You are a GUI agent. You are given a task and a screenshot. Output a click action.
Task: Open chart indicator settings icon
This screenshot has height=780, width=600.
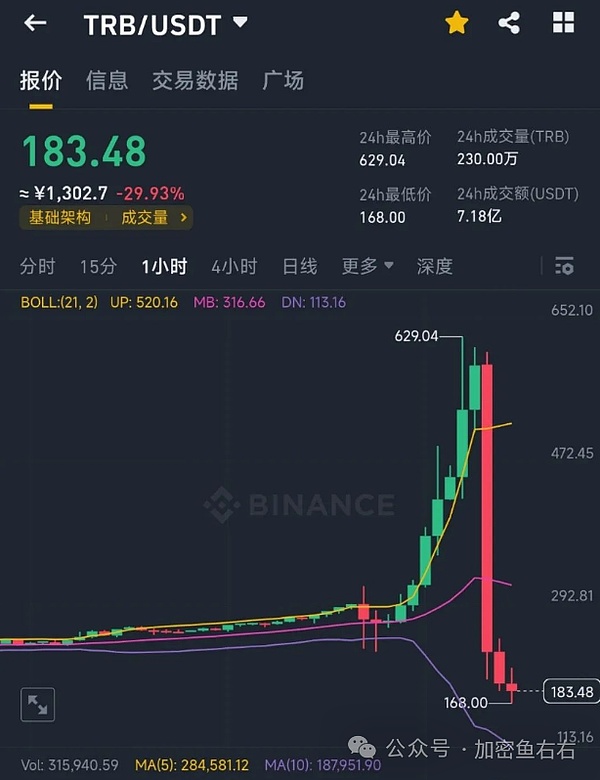[x=564, y=266]
